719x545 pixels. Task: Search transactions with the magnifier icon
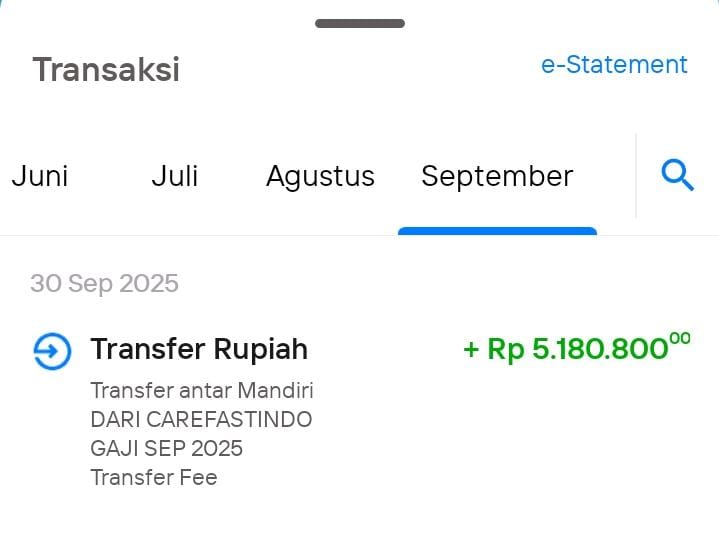click(x=678, y=177)
